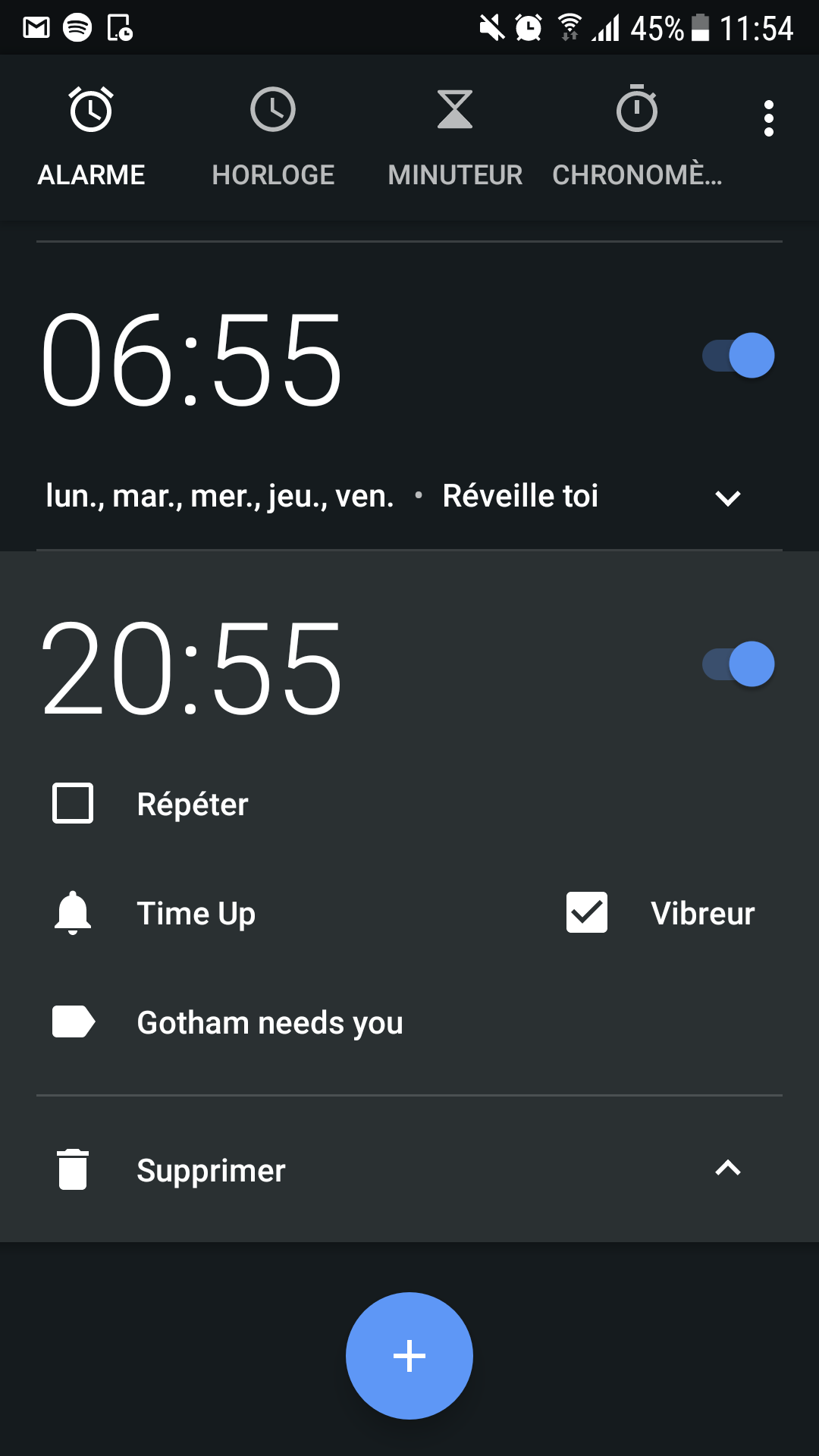The width and height of the screenshot is (819, 1456).
Task: Change the Time Up ringtone
Action: coord(196,913)
